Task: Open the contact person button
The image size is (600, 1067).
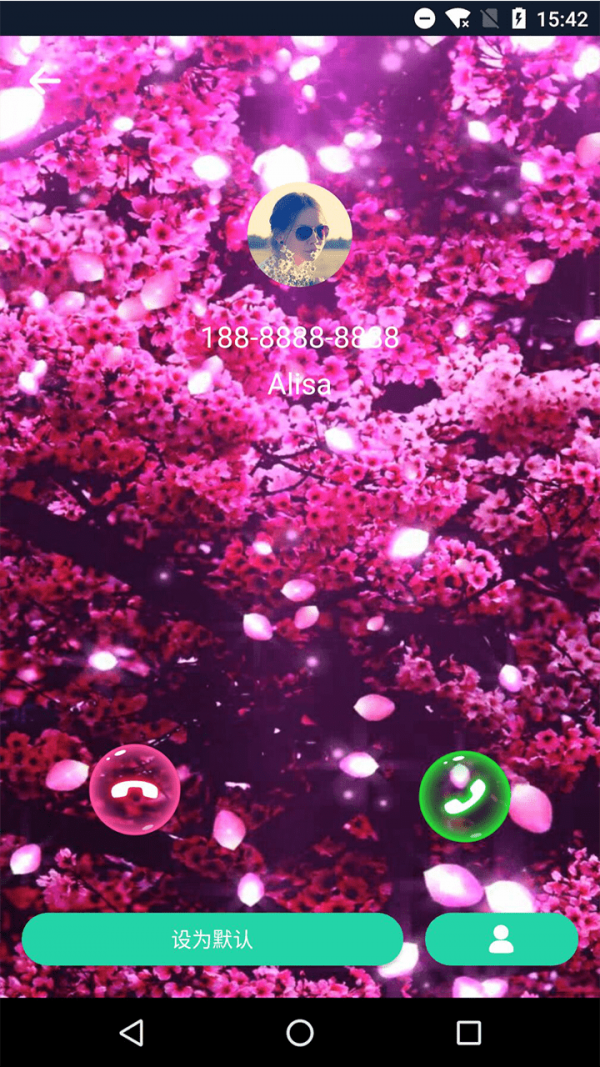Action: tap(501, 939)
